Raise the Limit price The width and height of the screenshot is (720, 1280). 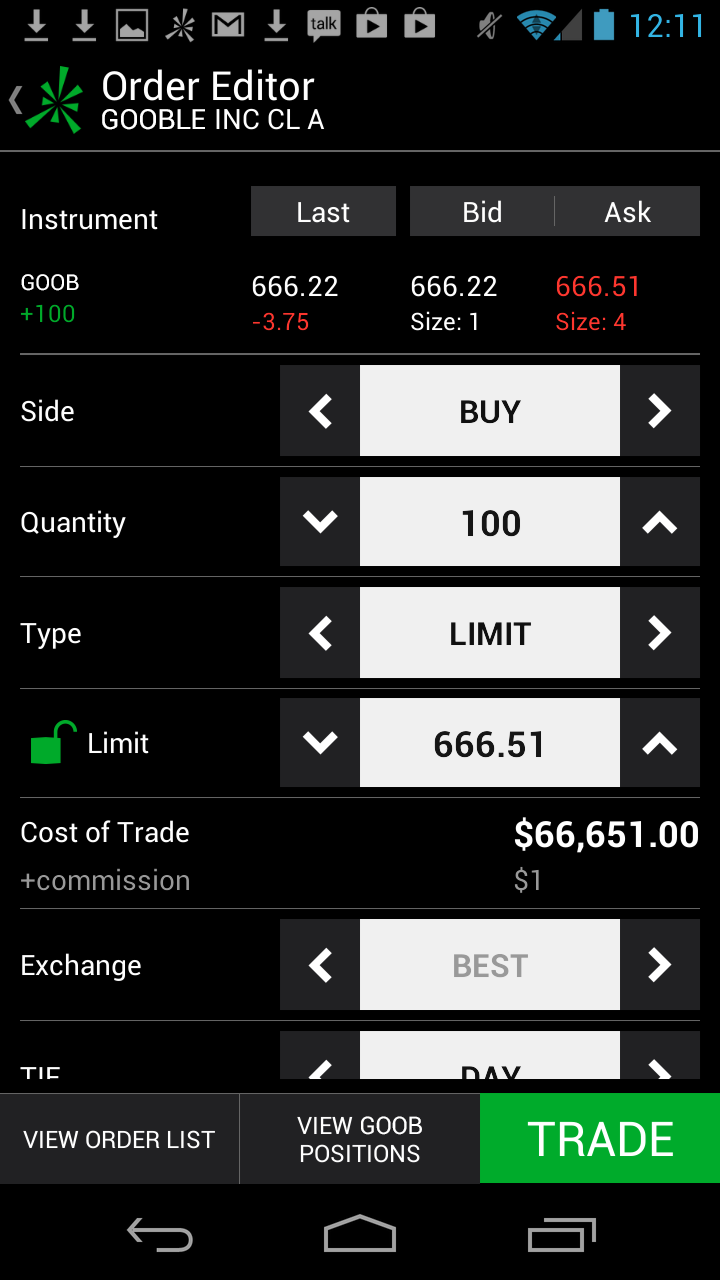pos(659,743)
